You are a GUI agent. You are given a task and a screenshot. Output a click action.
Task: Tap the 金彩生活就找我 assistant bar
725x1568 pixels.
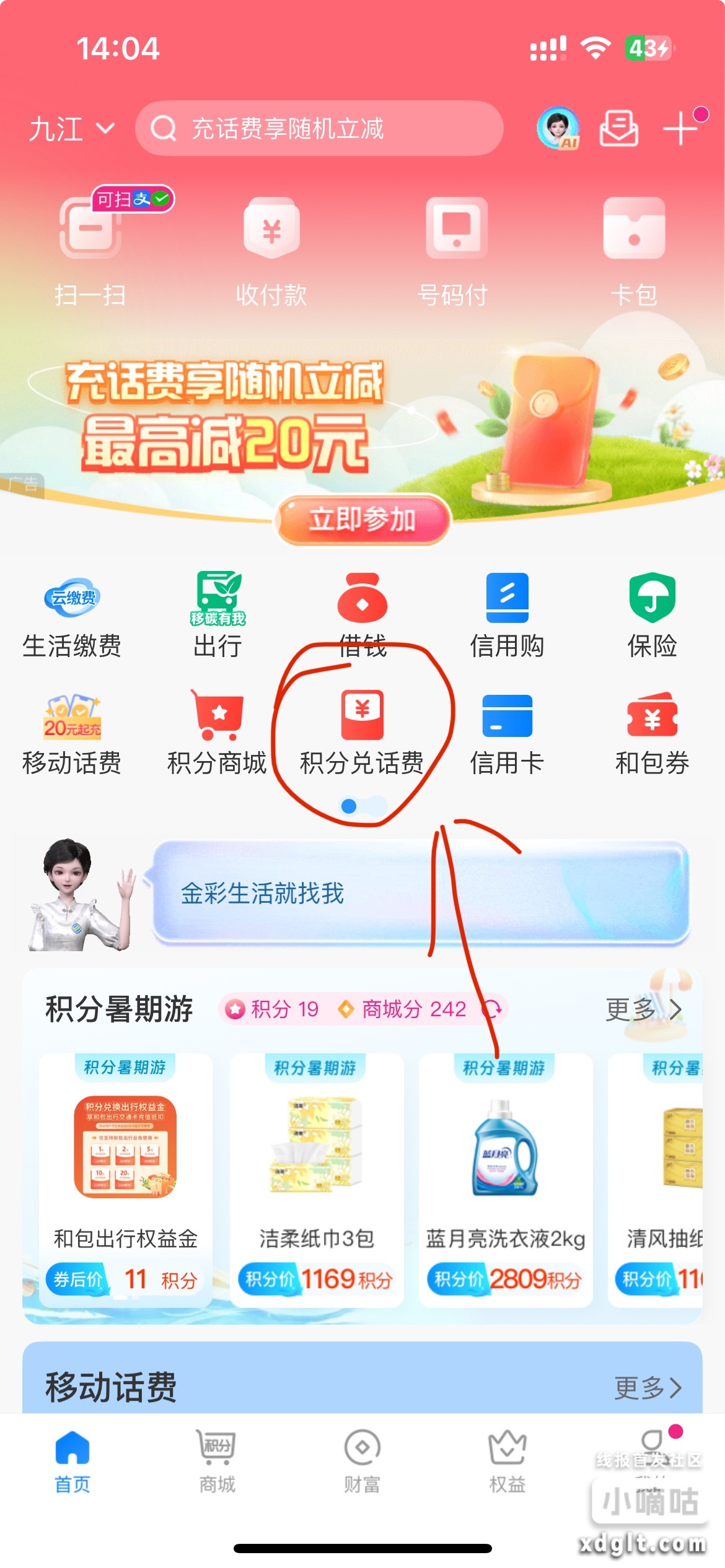420,893
